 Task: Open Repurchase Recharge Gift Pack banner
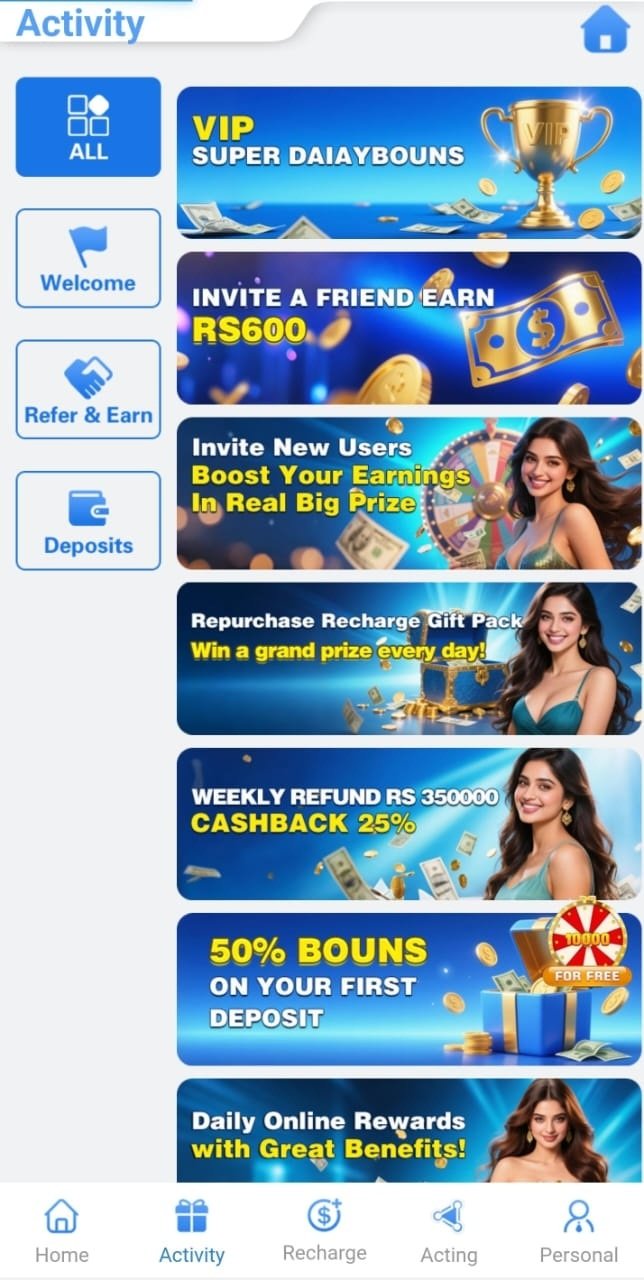pos(409,659)
